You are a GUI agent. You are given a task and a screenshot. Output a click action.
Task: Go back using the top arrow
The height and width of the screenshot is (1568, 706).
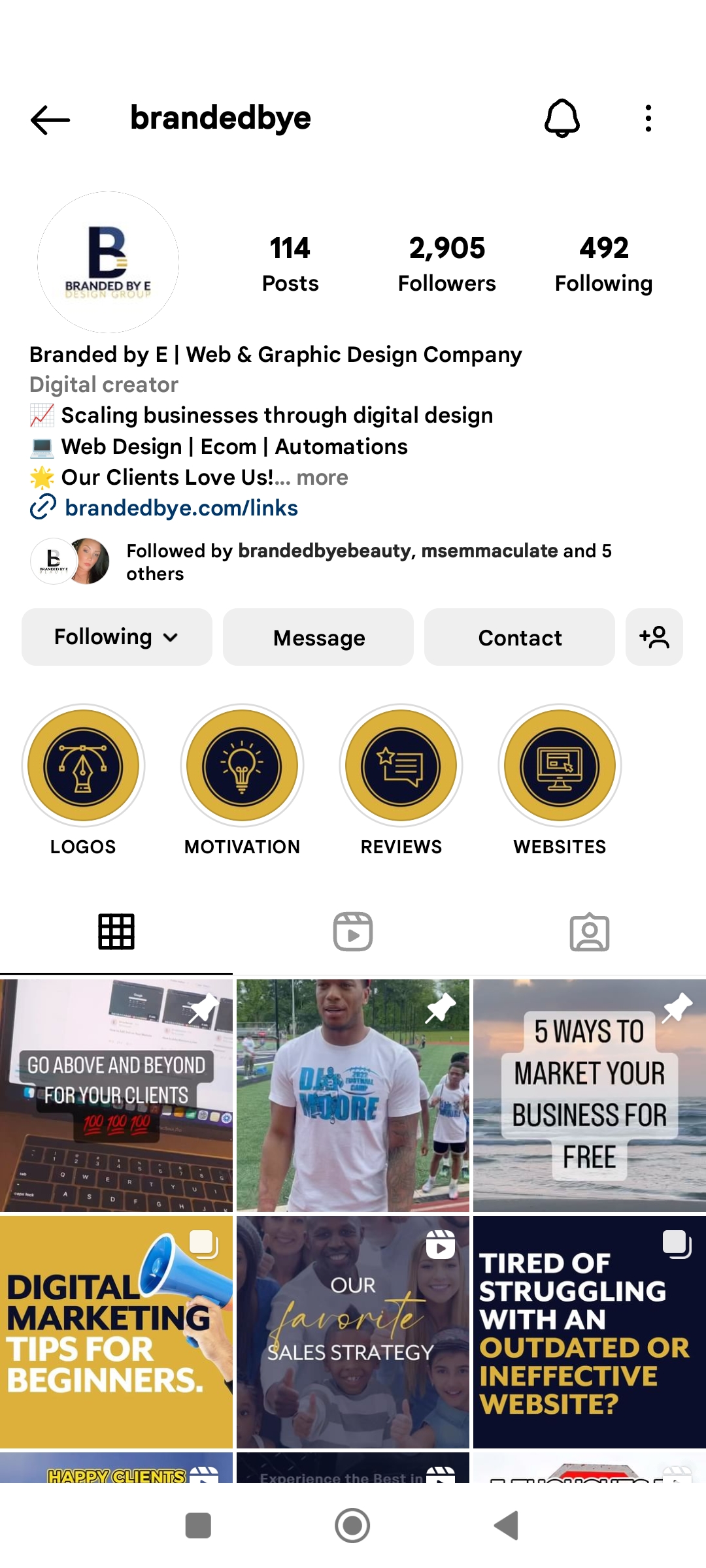50,120
